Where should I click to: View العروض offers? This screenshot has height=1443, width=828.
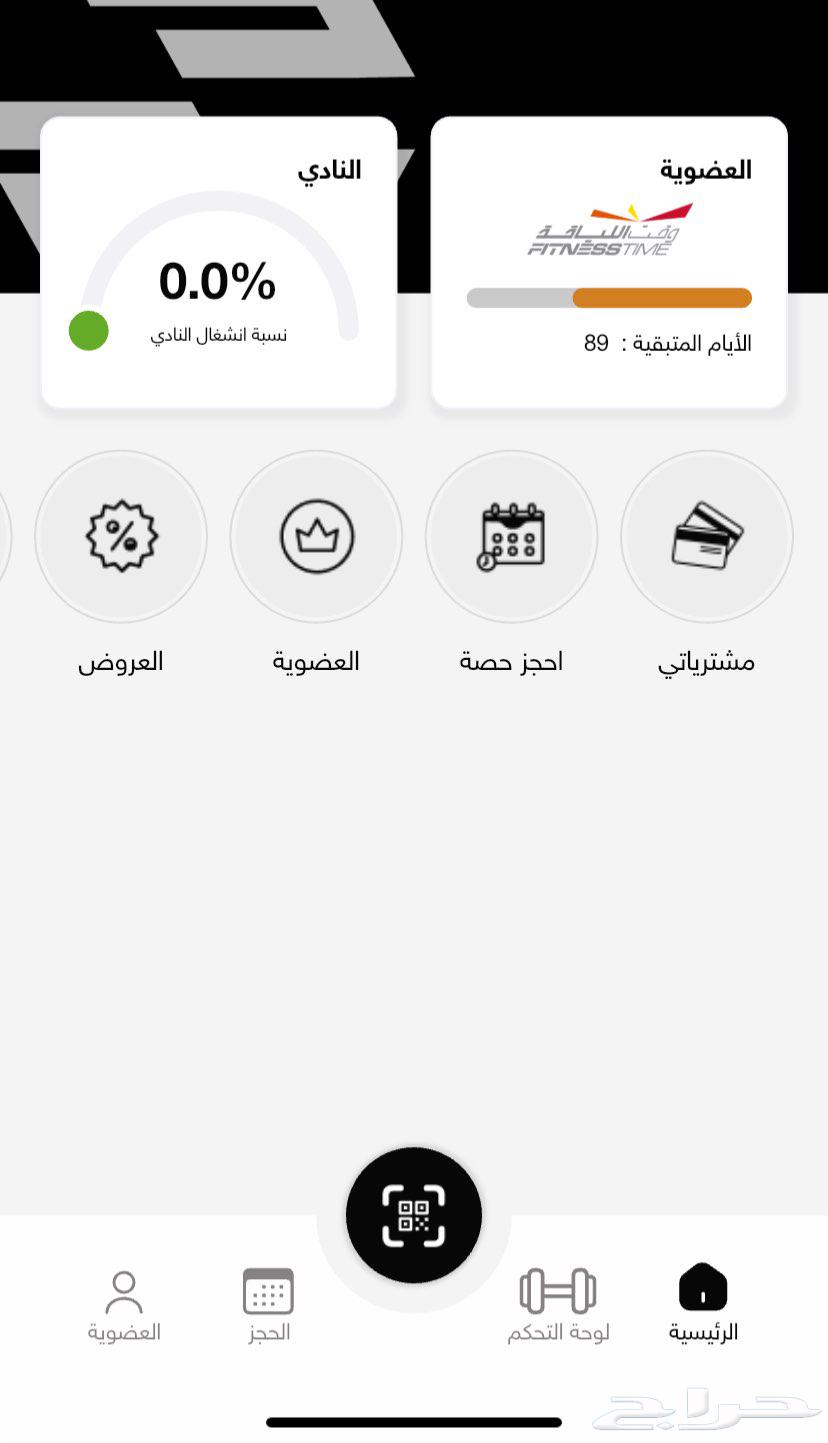(x=121, y=537)
